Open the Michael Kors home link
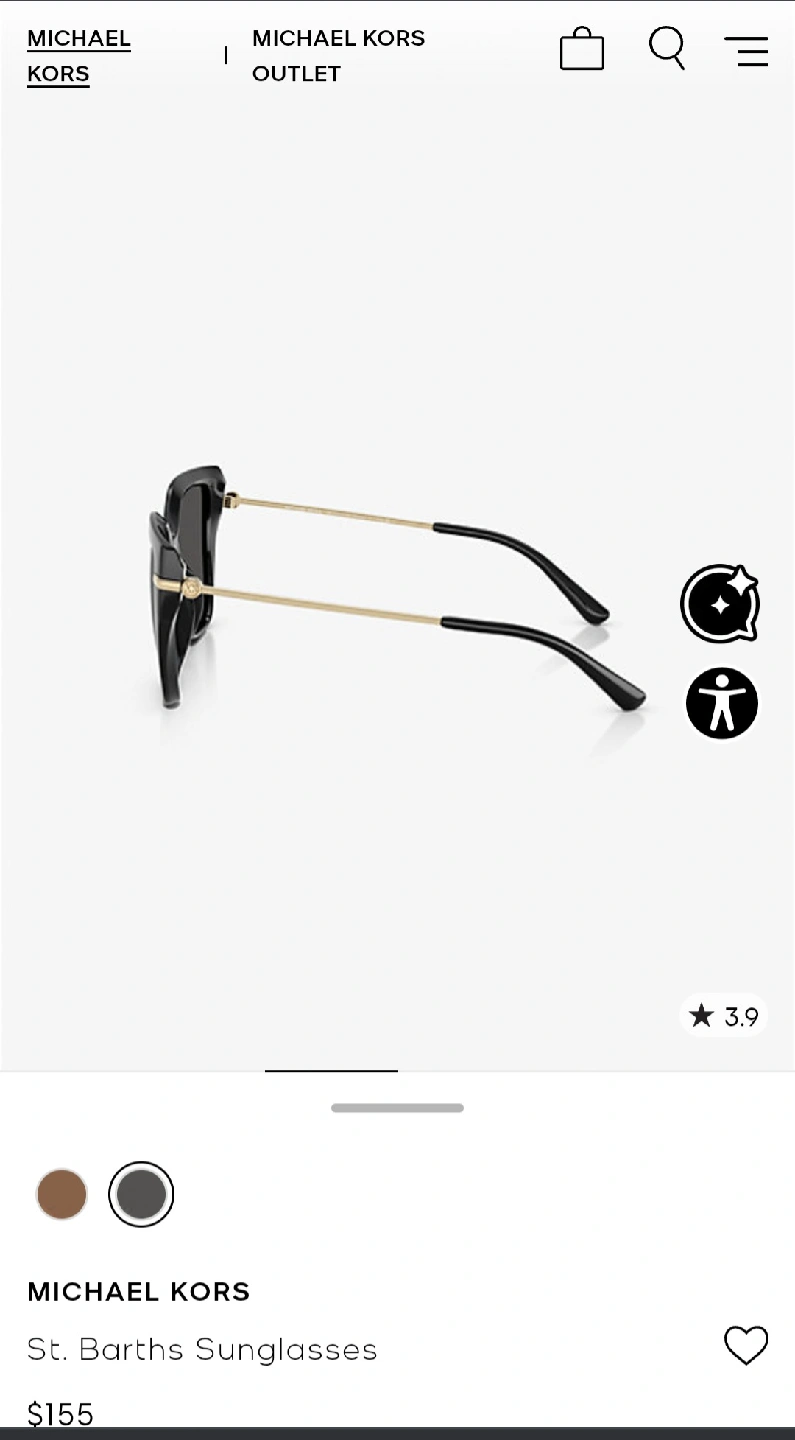Image resolution: width=795 pixels, height=1440 pixels. click(x=79, y=56)
